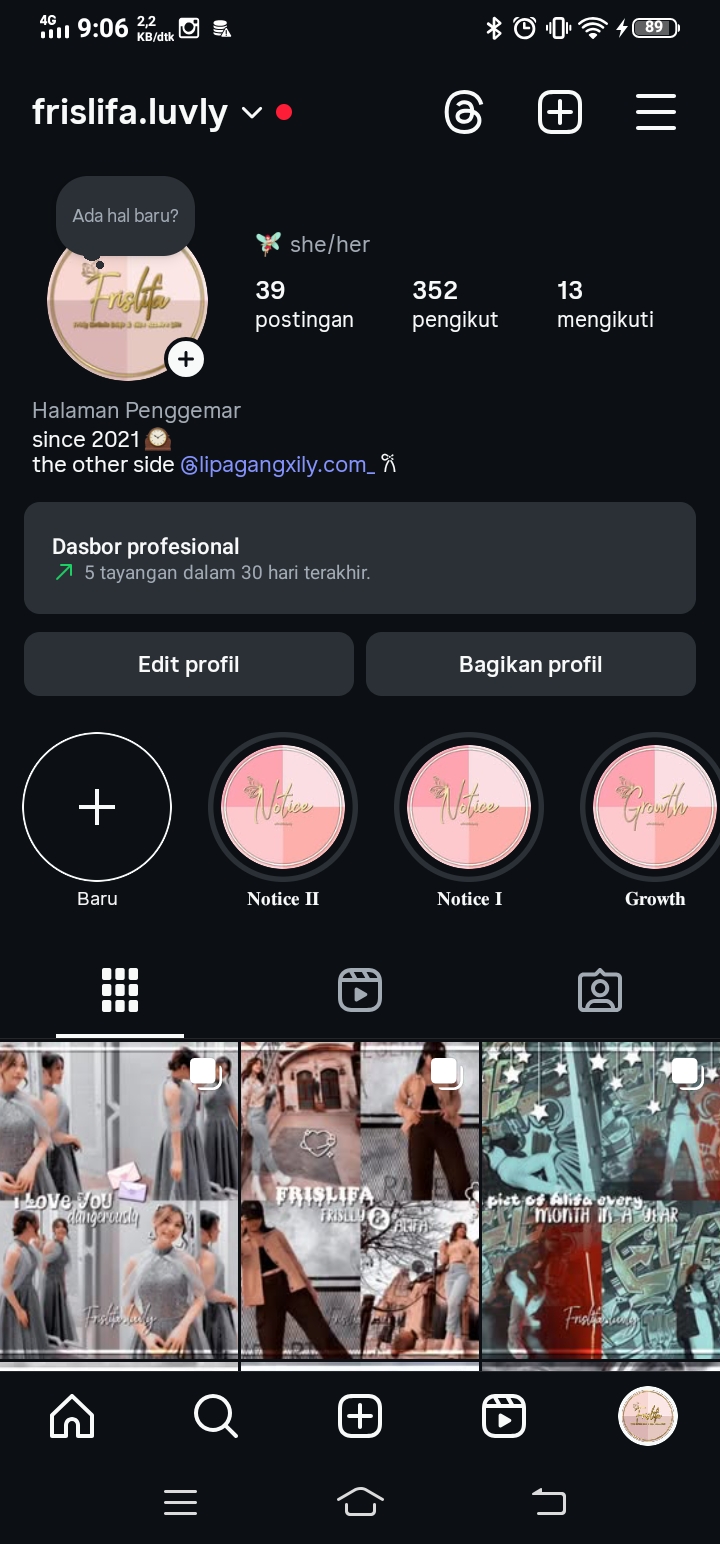Open the "I love you dangerously" post
Image resolution: width=720 pixels, height=1544 pixels.
pos(119,1202)
